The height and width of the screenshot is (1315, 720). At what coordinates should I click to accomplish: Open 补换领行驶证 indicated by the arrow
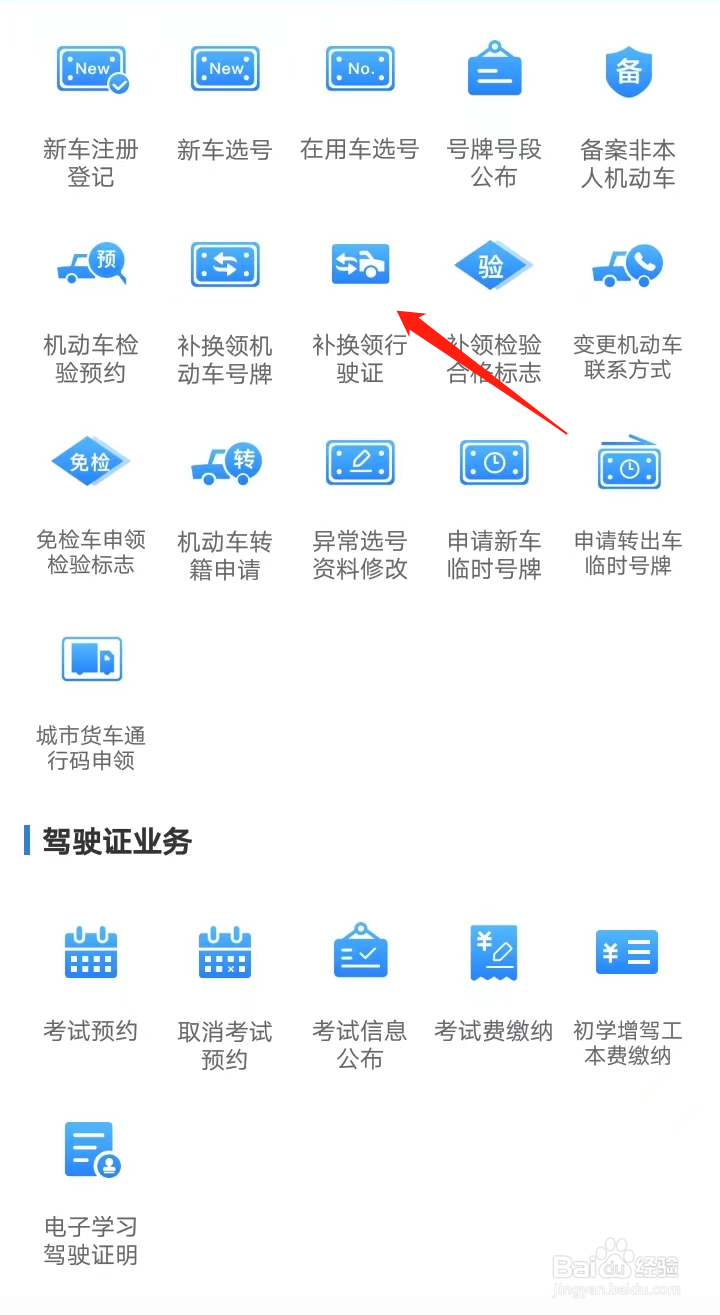click(x=359, y=263)
